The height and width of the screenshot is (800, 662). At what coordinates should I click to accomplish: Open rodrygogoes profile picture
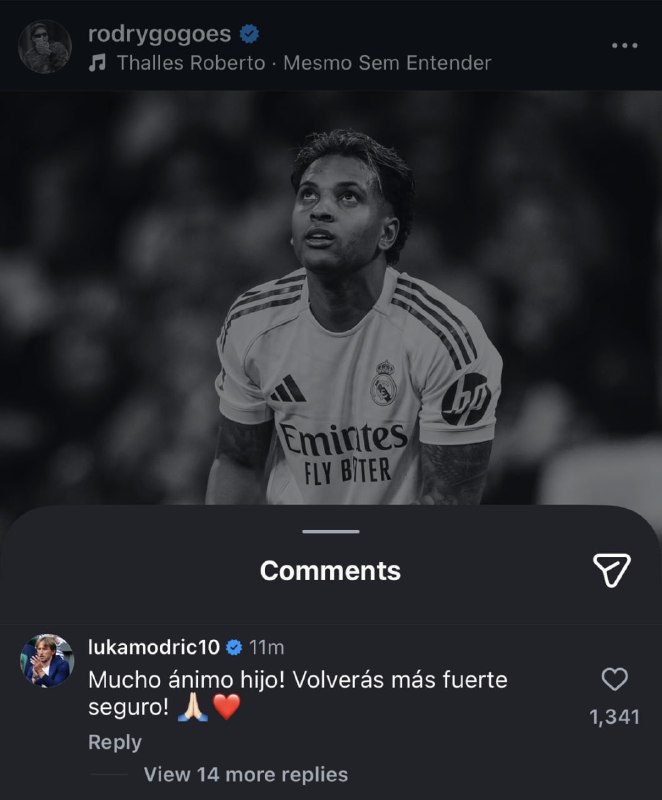click(45, 47)
